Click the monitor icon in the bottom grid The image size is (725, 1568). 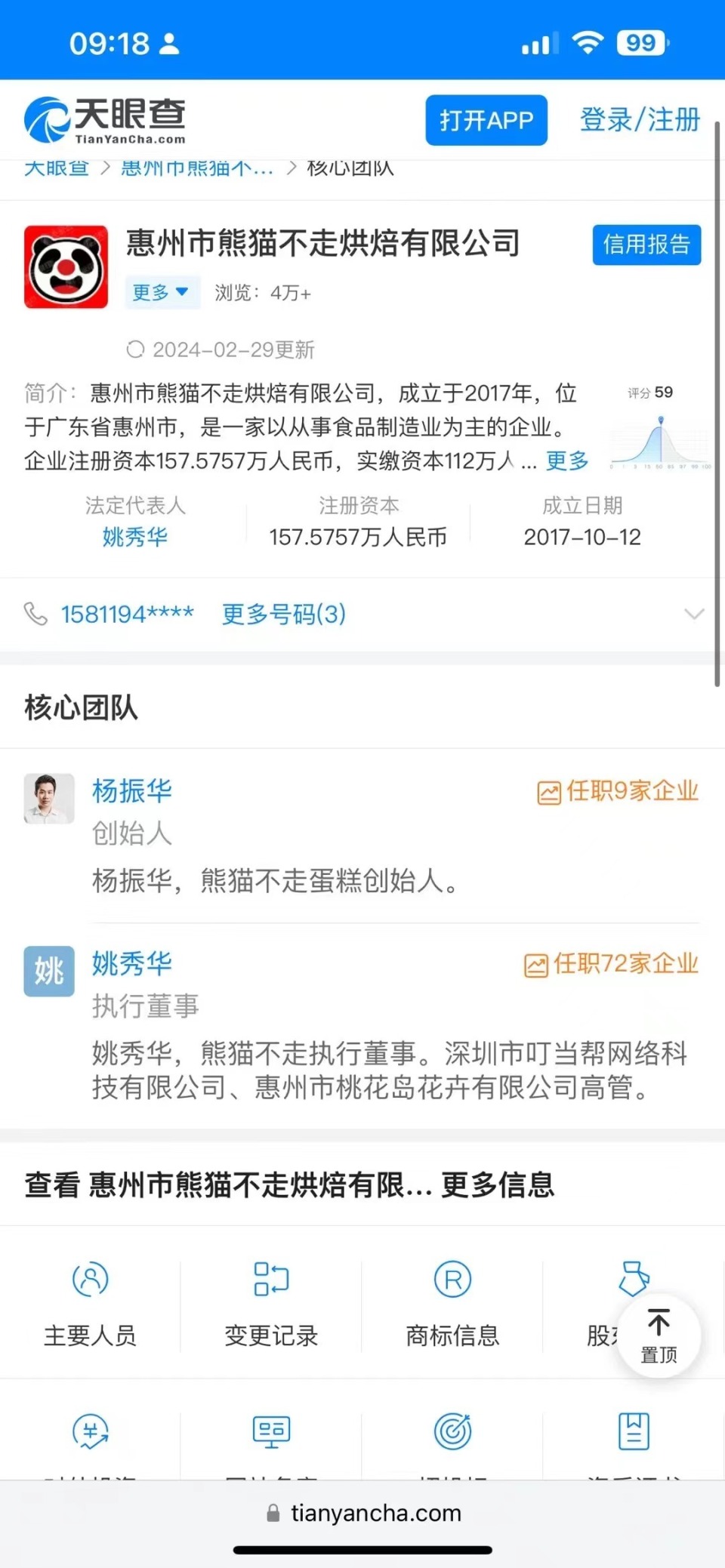point(270,1431)
